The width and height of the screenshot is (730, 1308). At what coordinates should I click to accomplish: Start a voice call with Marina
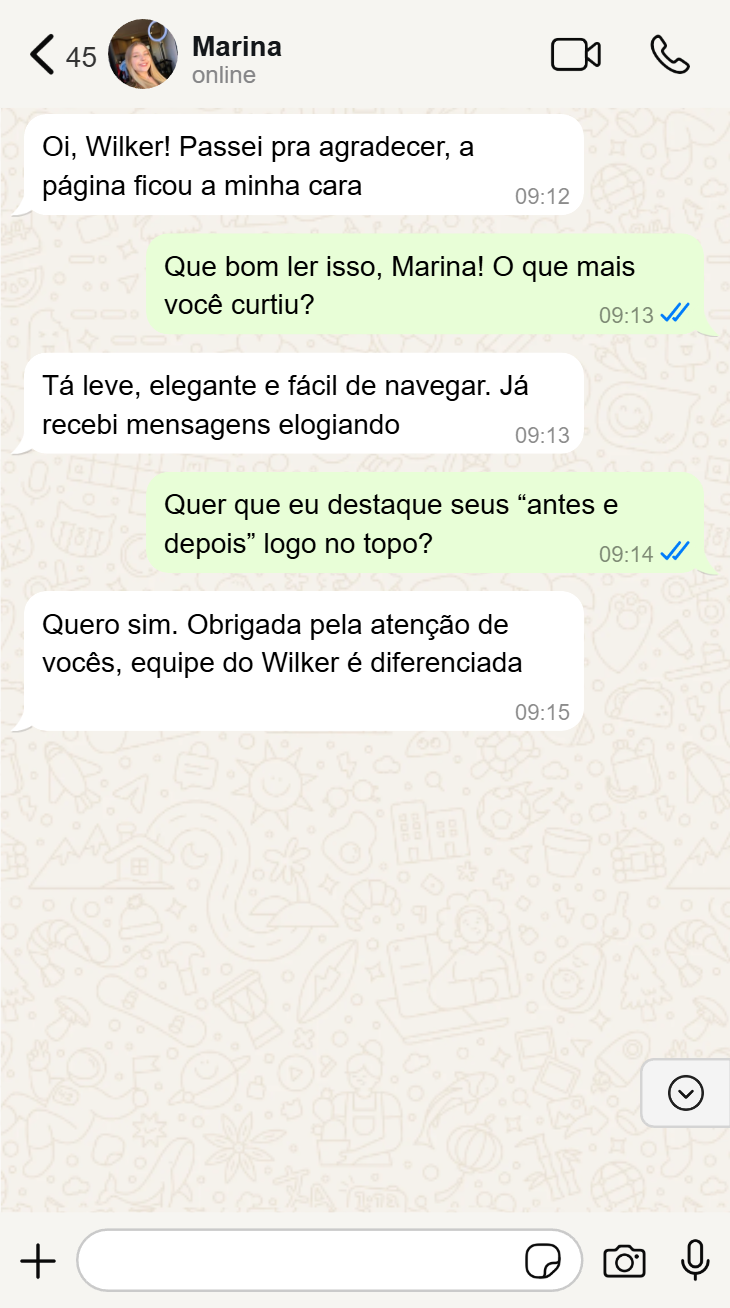(x=669, y=55)
